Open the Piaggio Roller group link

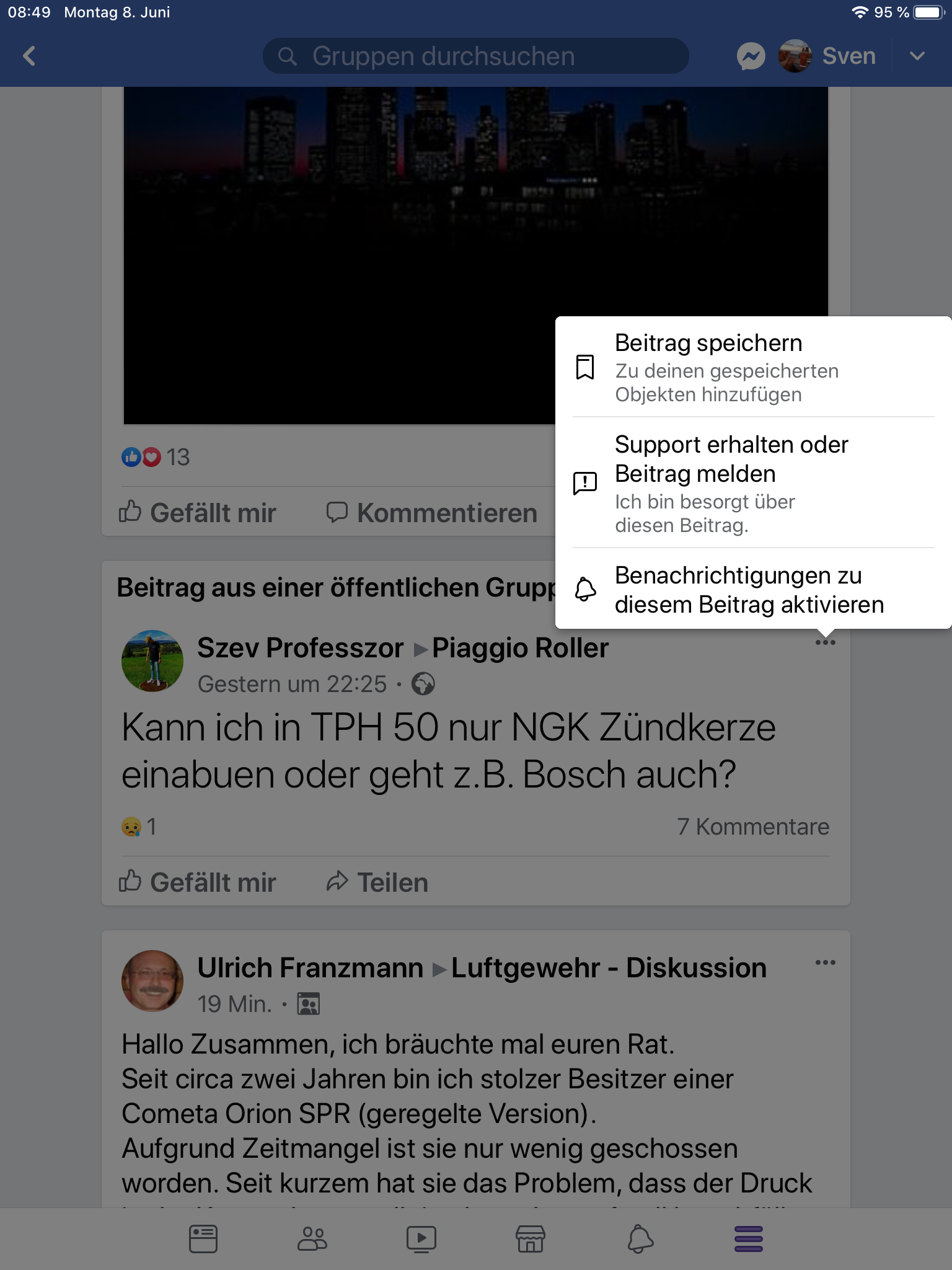[x=520, y=648]
